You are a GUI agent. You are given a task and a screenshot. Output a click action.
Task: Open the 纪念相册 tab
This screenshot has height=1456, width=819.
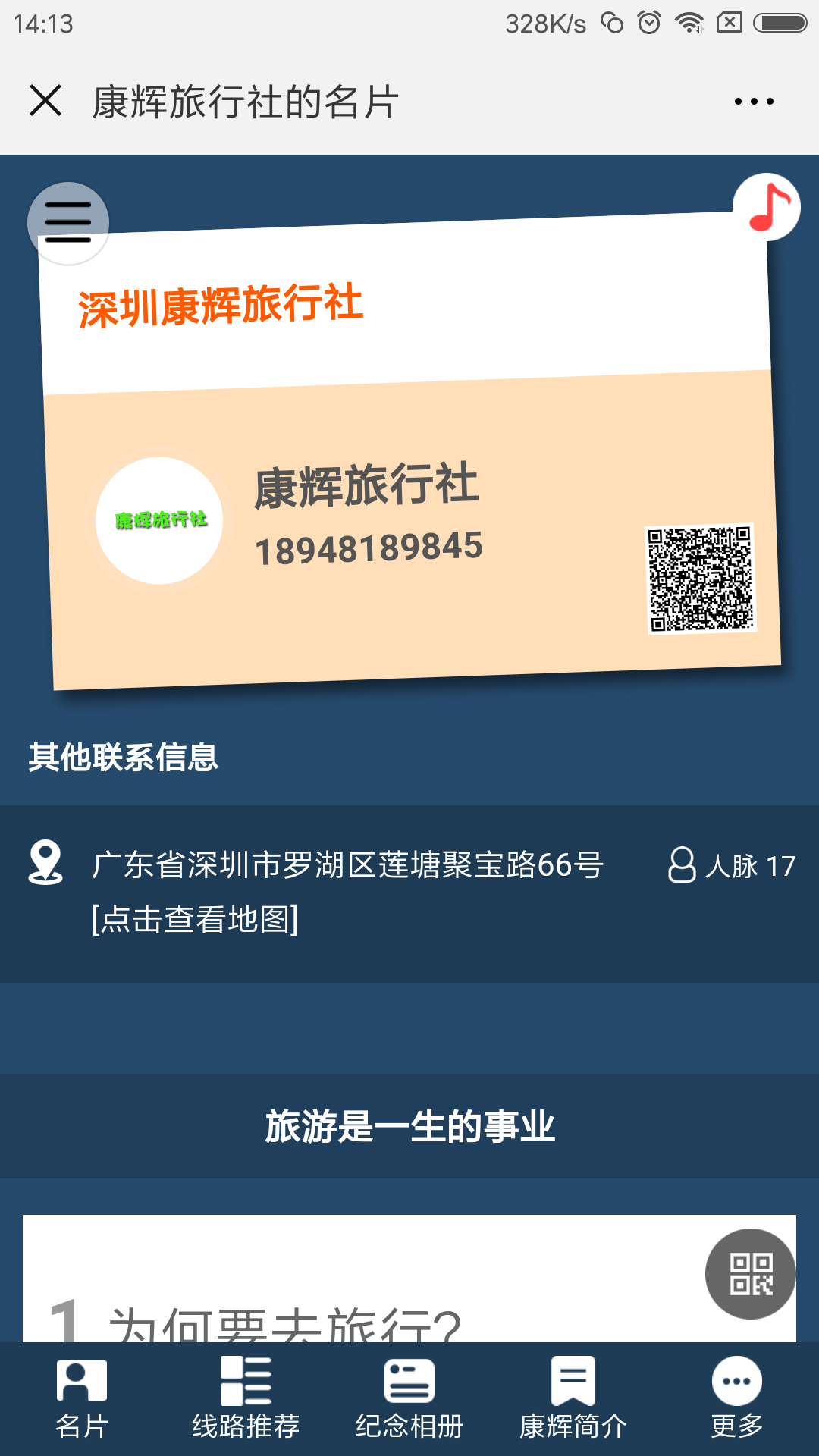coord(409,1398)
